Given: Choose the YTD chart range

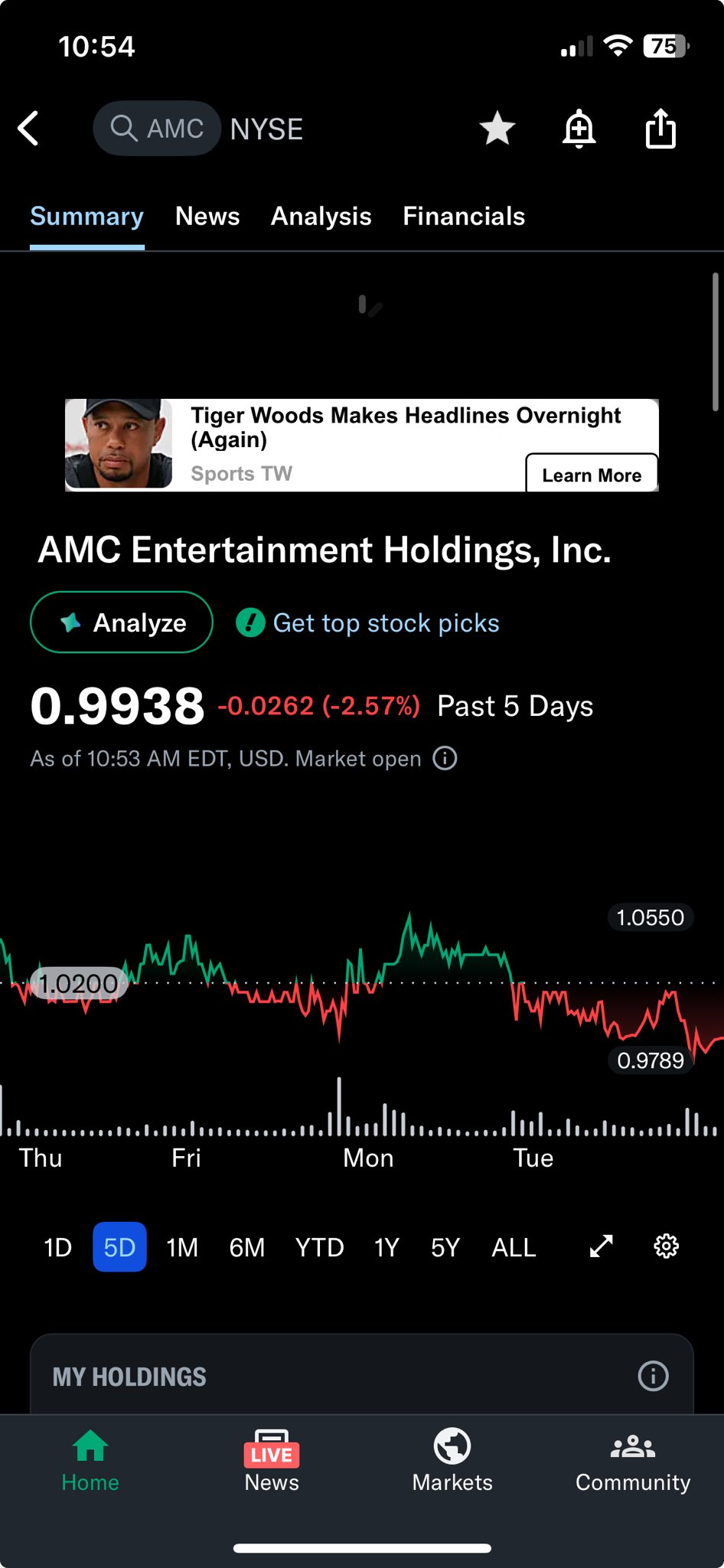Looking at the screenshot, I should (320, 1247).
